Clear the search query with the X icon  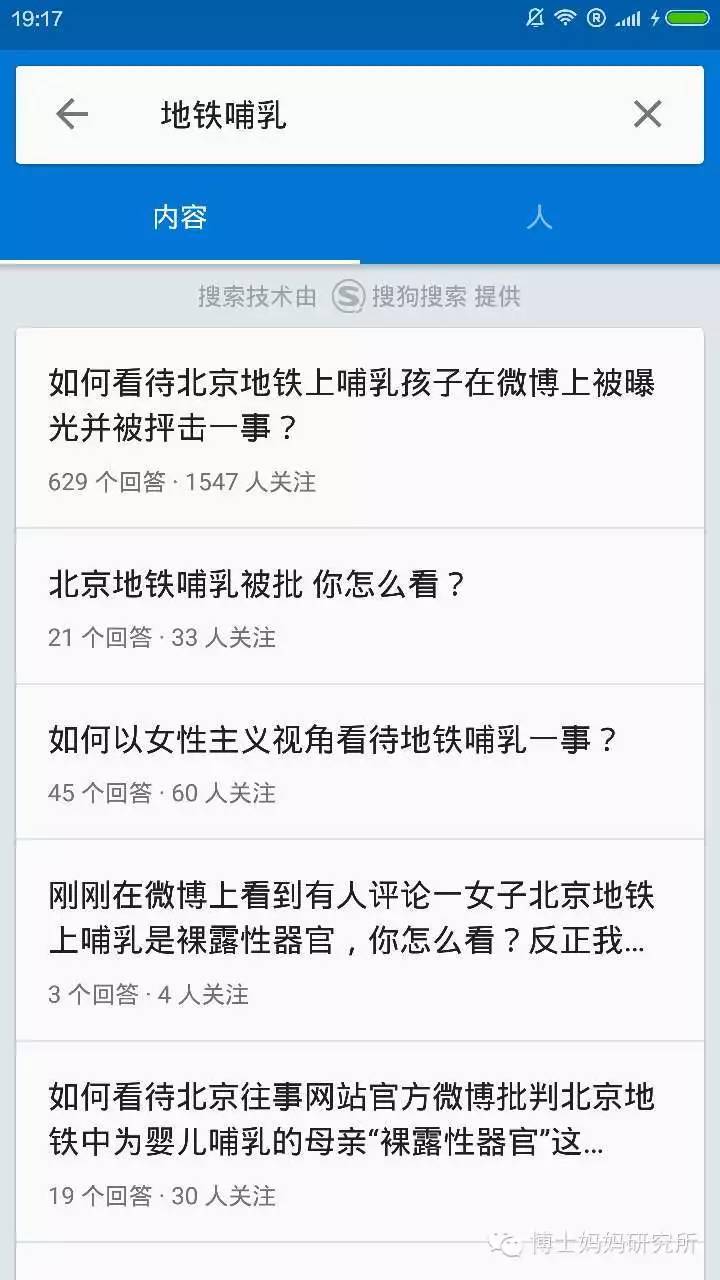click(x=647, y=114)
